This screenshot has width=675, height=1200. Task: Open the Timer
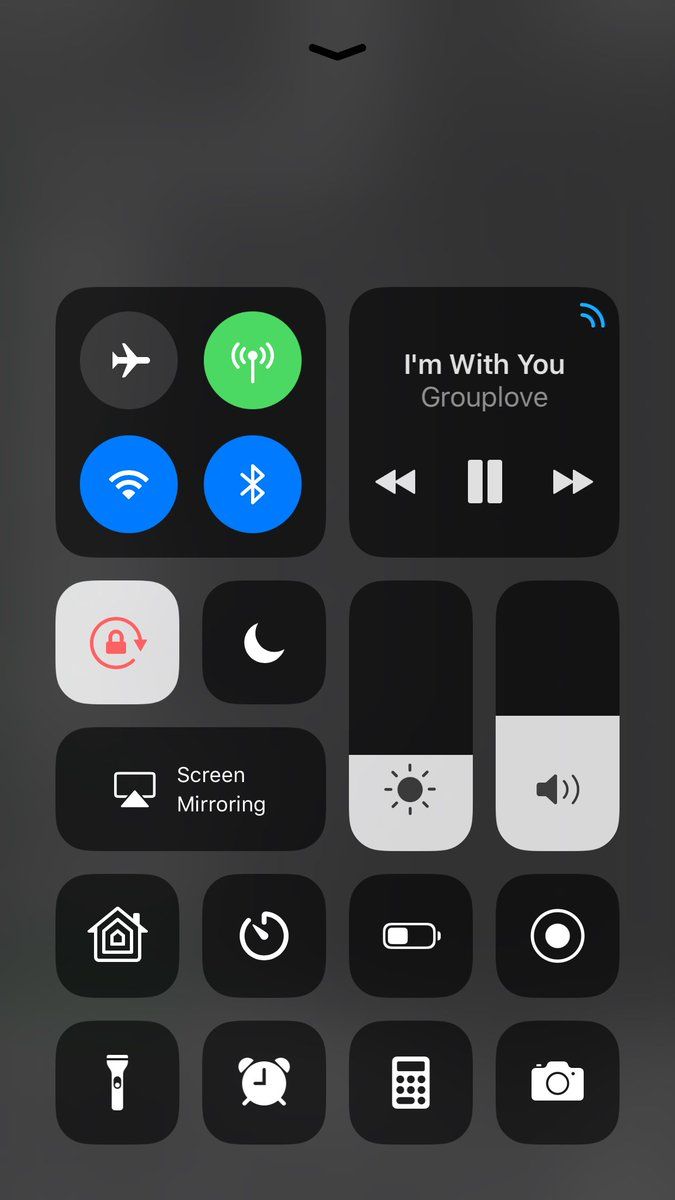264,936
